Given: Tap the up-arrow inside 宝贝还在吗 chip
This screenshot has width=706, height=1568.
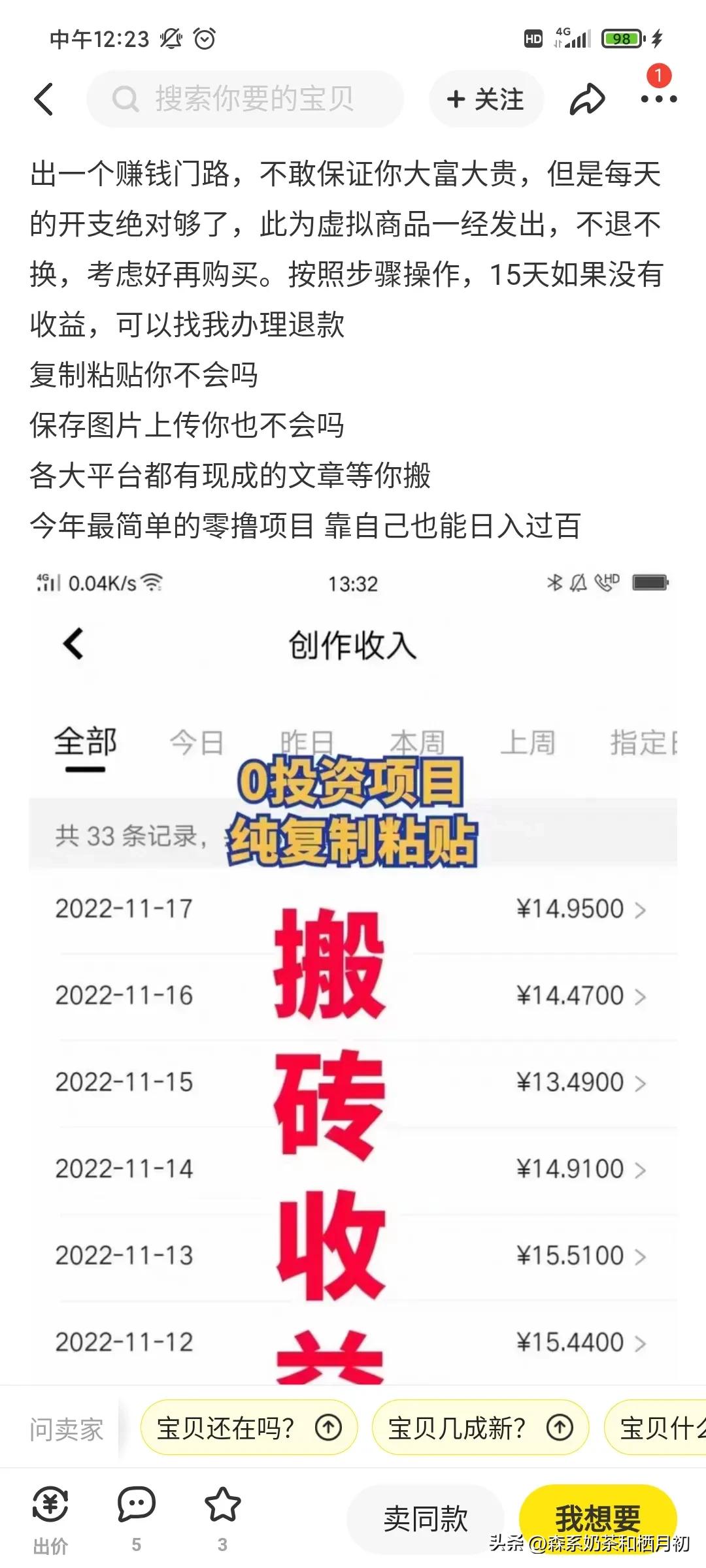Looking at the screenshot, I should click(x=330, y=1428).
